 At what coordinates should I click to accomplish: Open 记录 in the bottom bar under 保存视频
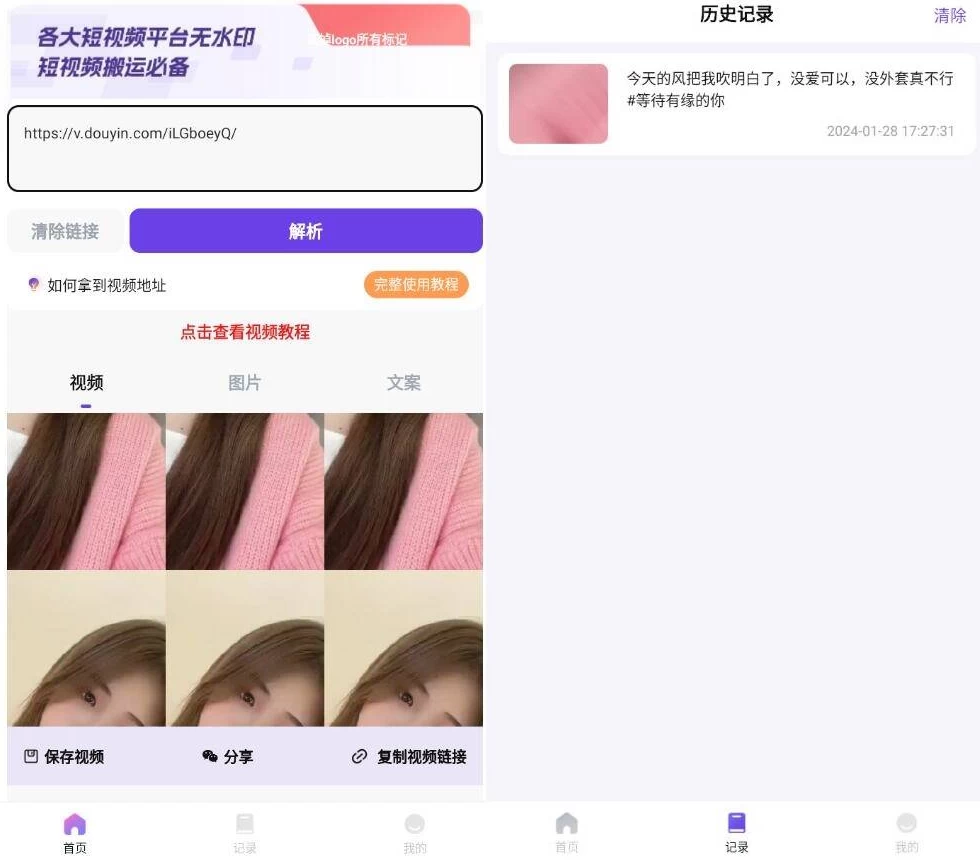[245, 832]
